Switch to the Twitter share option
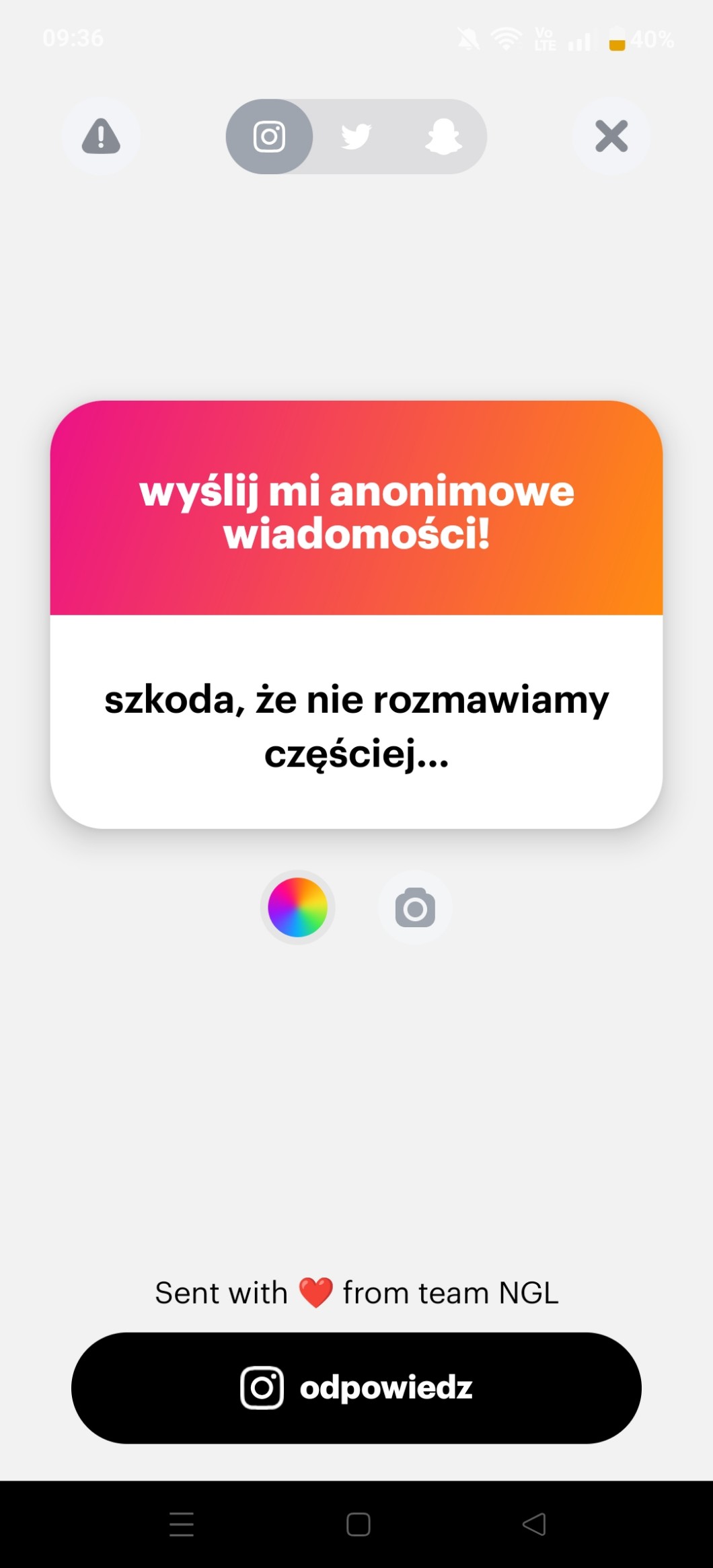 356,137
